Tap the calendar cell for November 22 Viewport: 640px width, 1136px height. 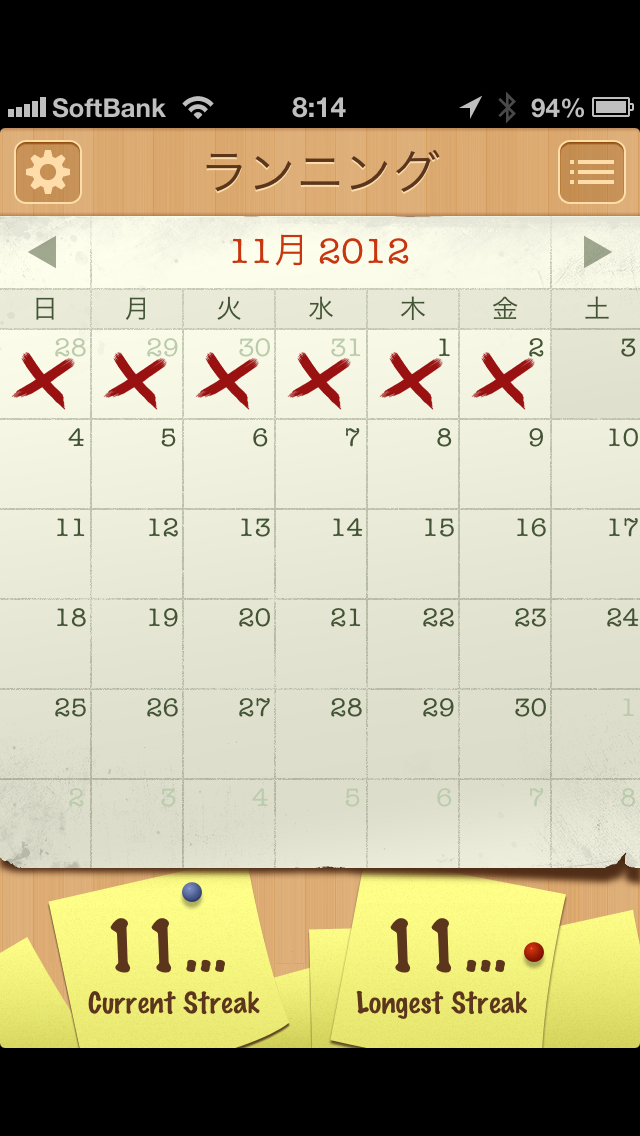pyautogui.click(x=413, y=645)
